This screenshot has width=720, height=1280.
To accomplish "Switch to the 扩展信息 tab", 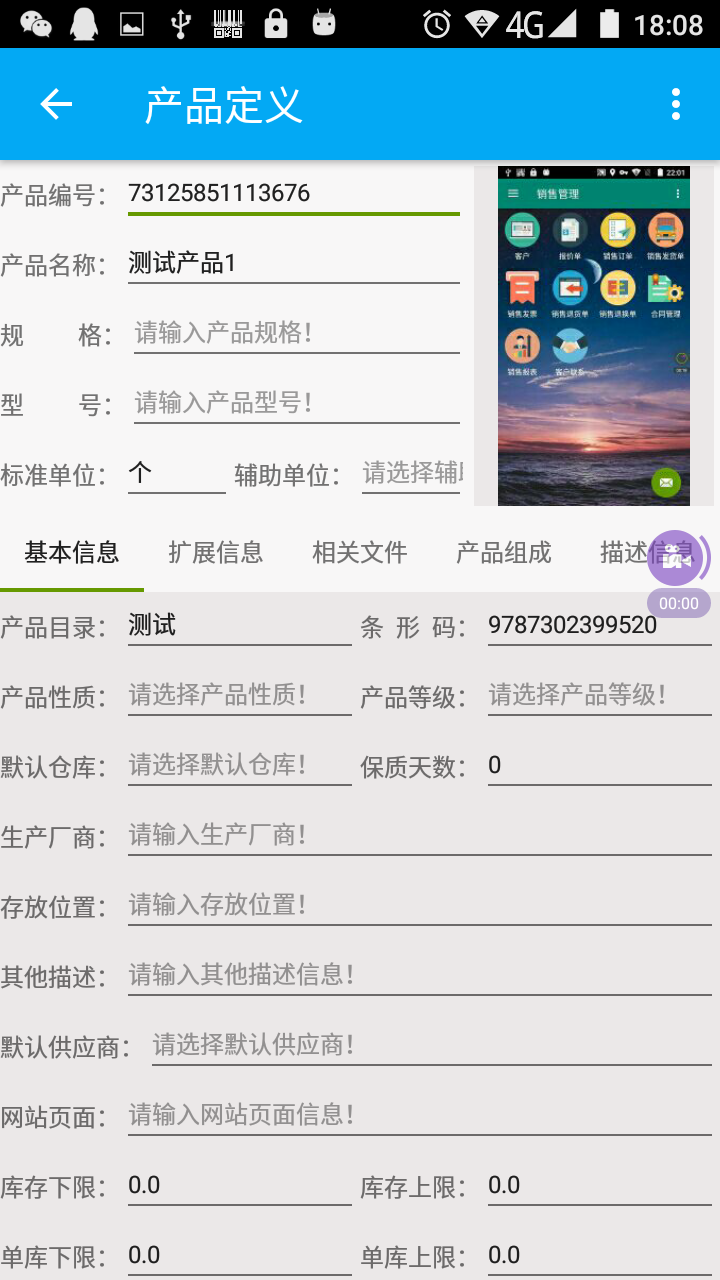I will click(x=216, y=552).
